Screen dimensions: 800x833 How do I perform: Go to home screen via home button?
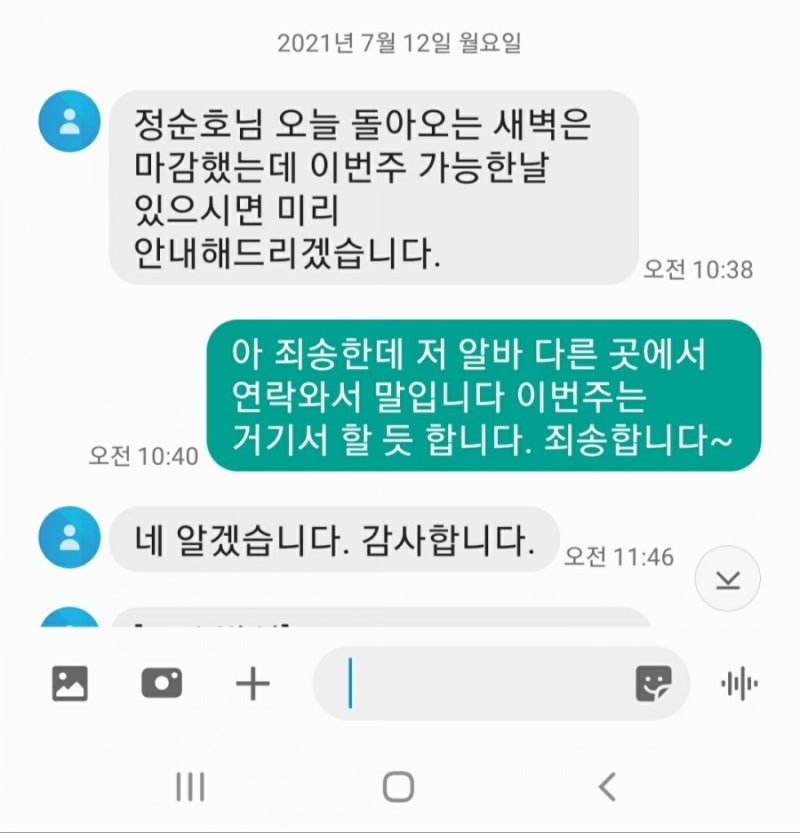tap(398, 787)
